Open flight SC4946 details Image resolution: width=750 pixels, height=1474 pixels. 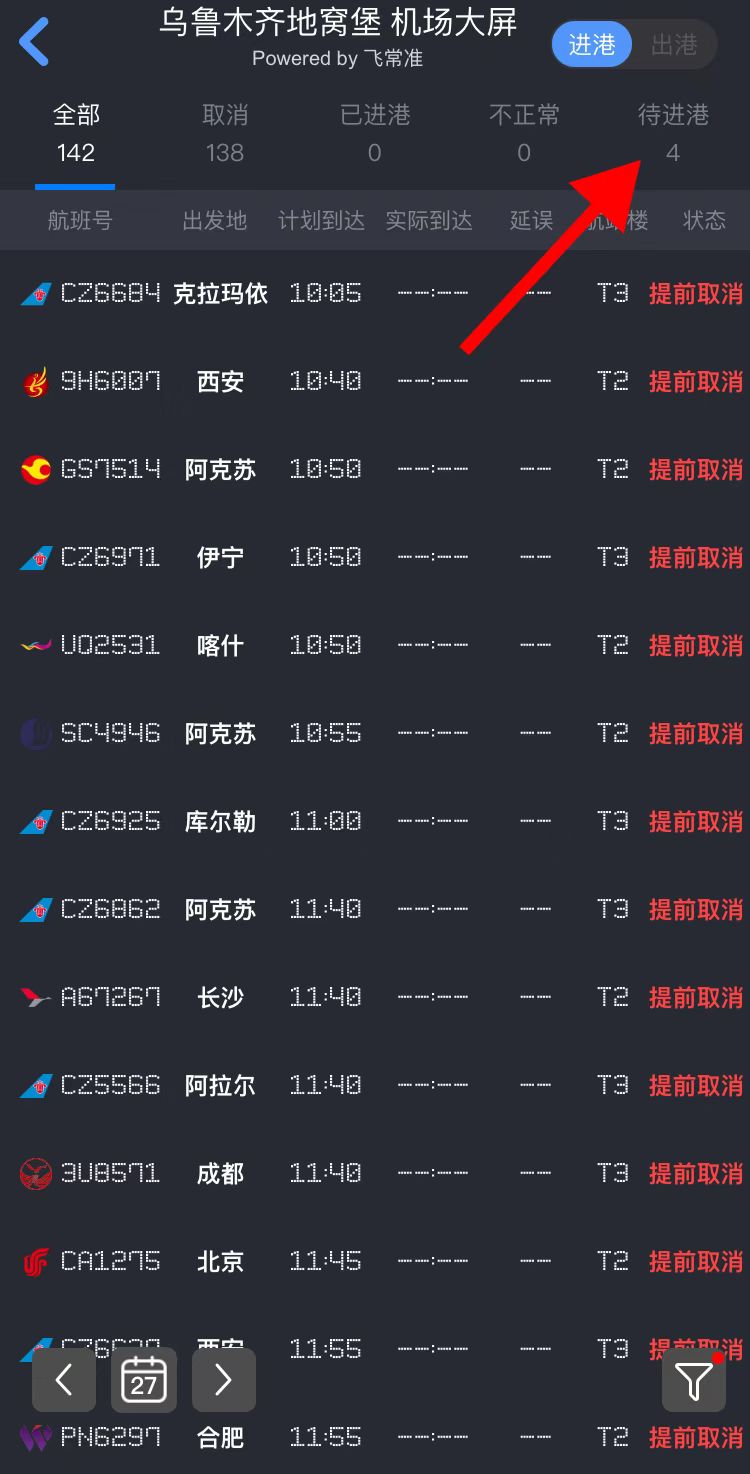[x=375, y=733]
